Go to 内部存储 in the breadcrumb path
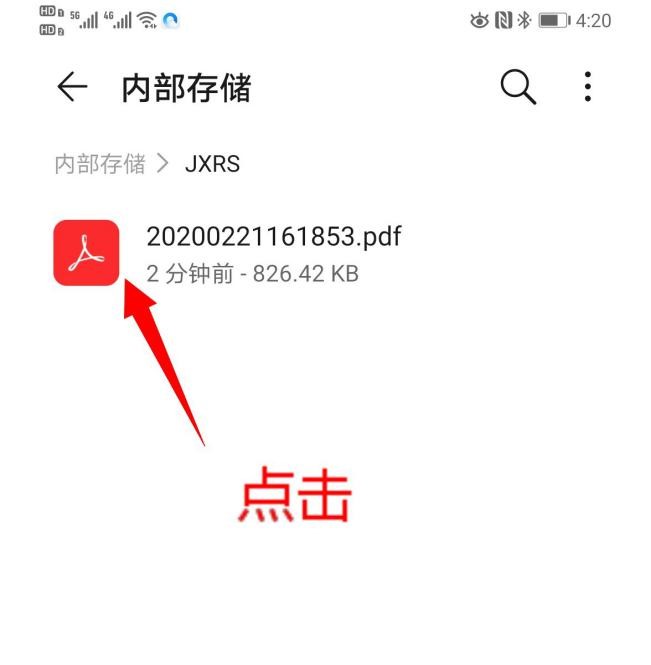Screen dimensions: 651x665 pyautogui.click(x=99, y=164)
